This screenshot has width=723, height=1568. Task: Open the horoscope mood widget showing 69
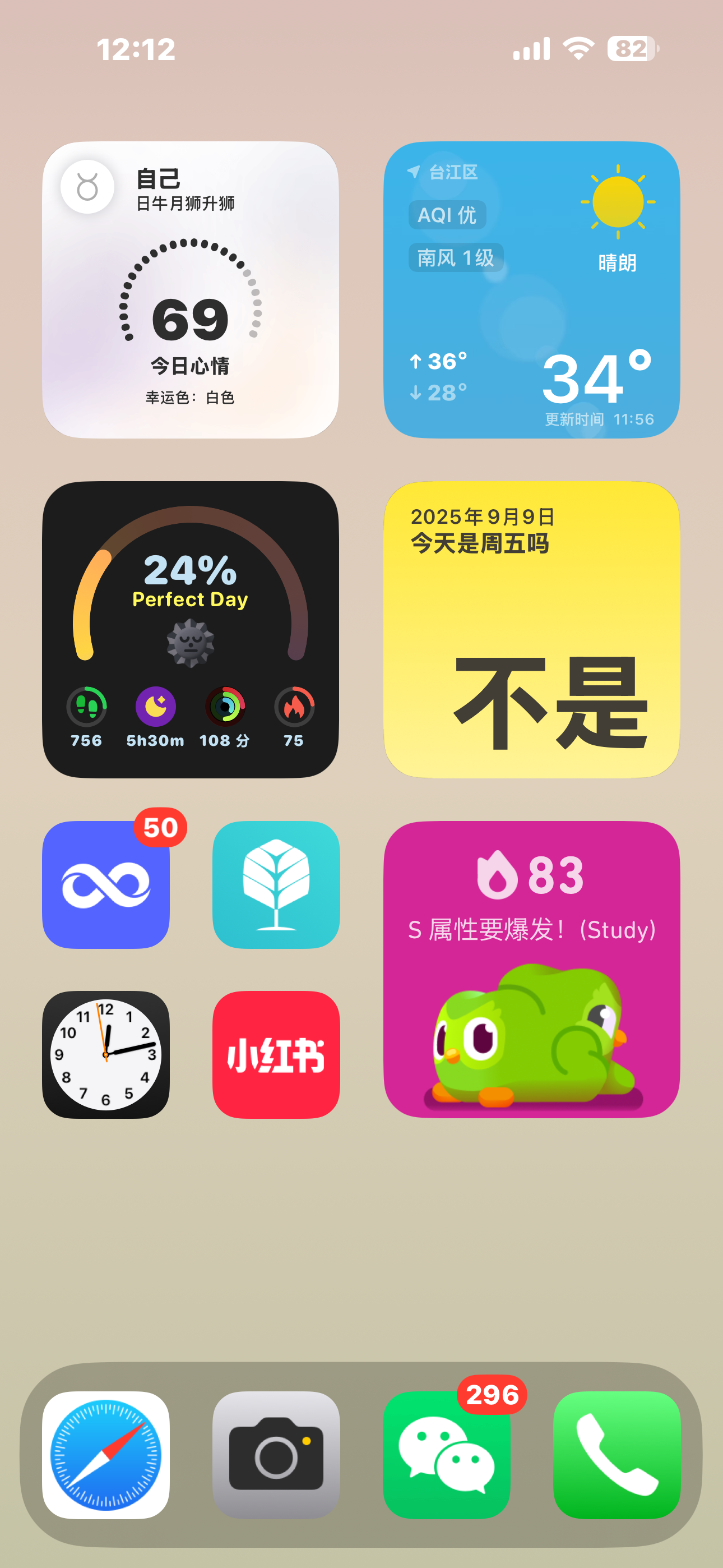[x=191, y=290]
